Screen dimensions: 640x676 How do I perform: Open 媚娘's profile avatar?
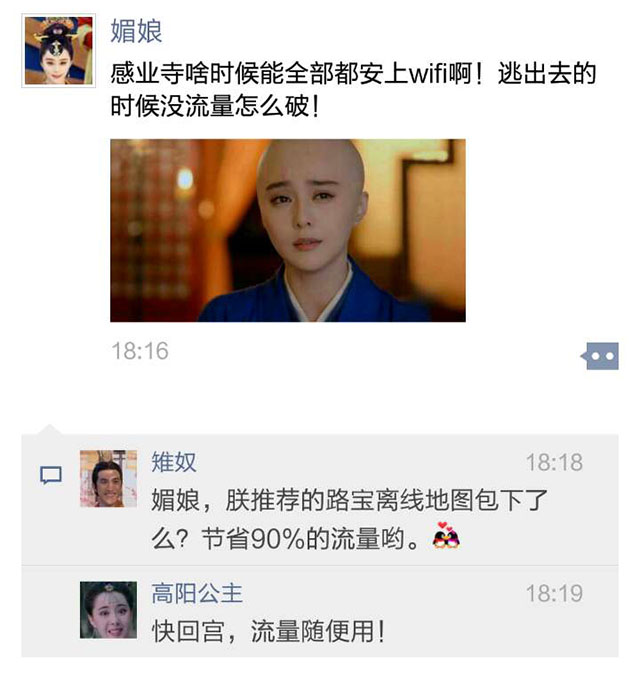59,50
